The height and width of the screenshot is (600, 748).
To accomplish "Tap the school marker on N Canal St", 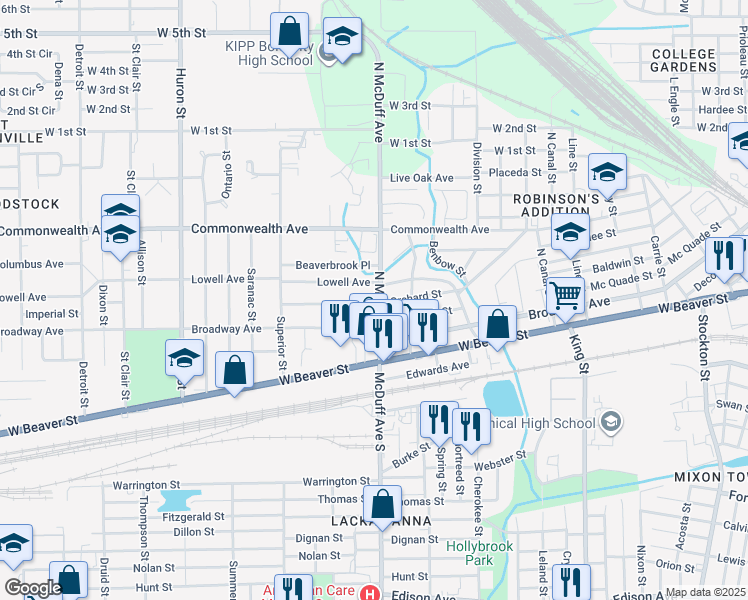I will coord(570,233).
